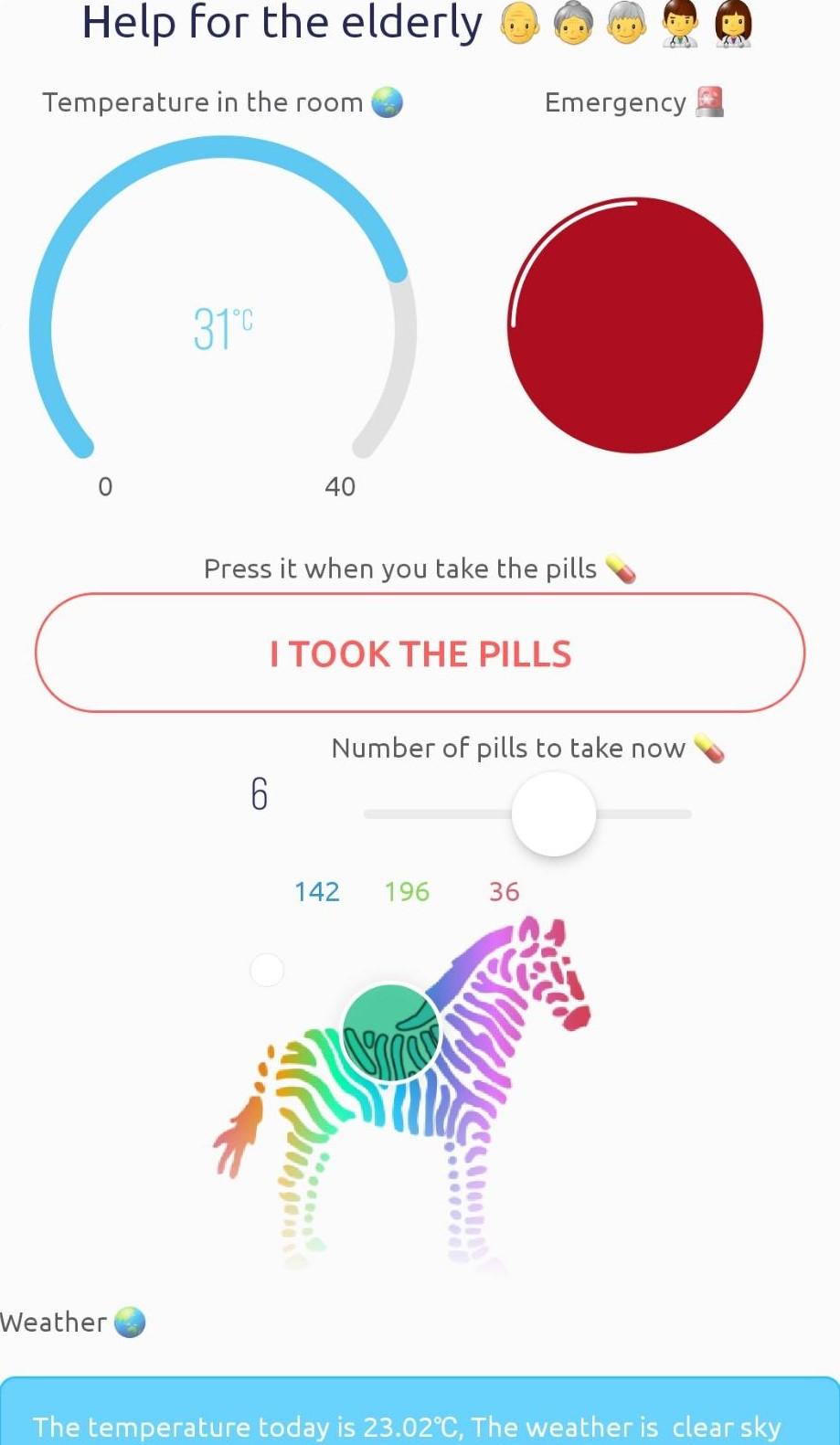
Task: Confirm with I TOOK THE PILLS button
Action: [420, 653]
